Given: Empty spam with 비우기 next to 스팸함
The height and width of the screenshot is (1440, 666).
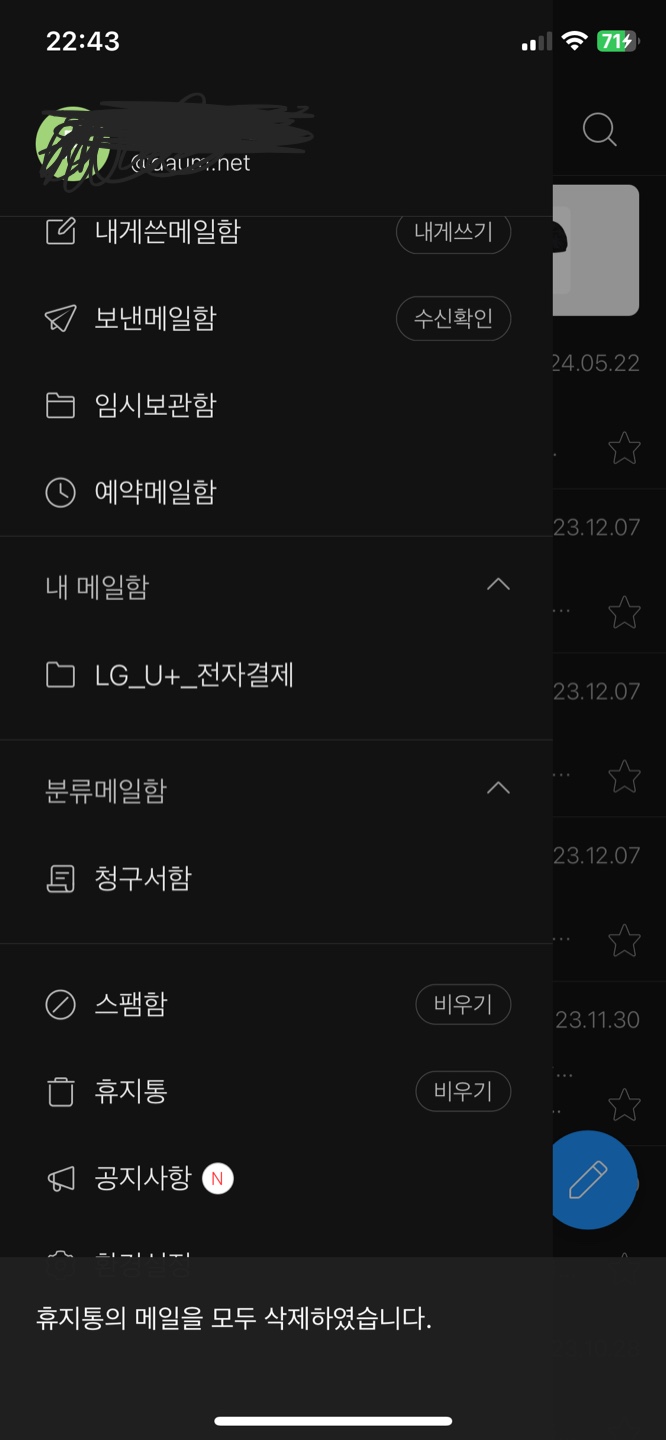Looking at the screenshot, I should pyautogui.click(x=463, y=1005).
